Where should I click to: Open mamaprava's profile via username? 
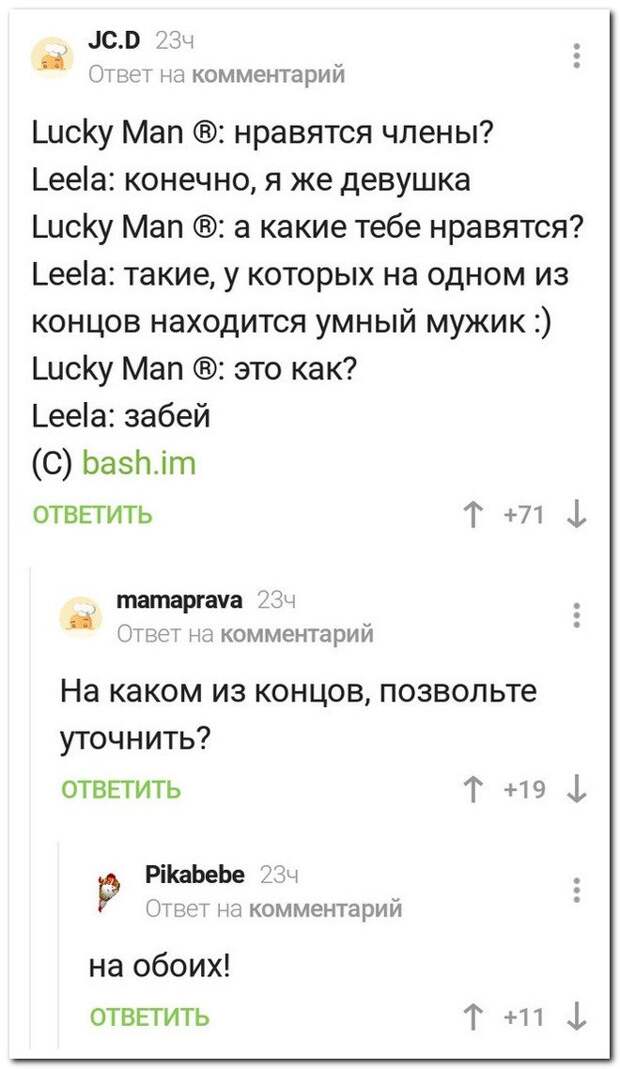[x=179, y=601]
